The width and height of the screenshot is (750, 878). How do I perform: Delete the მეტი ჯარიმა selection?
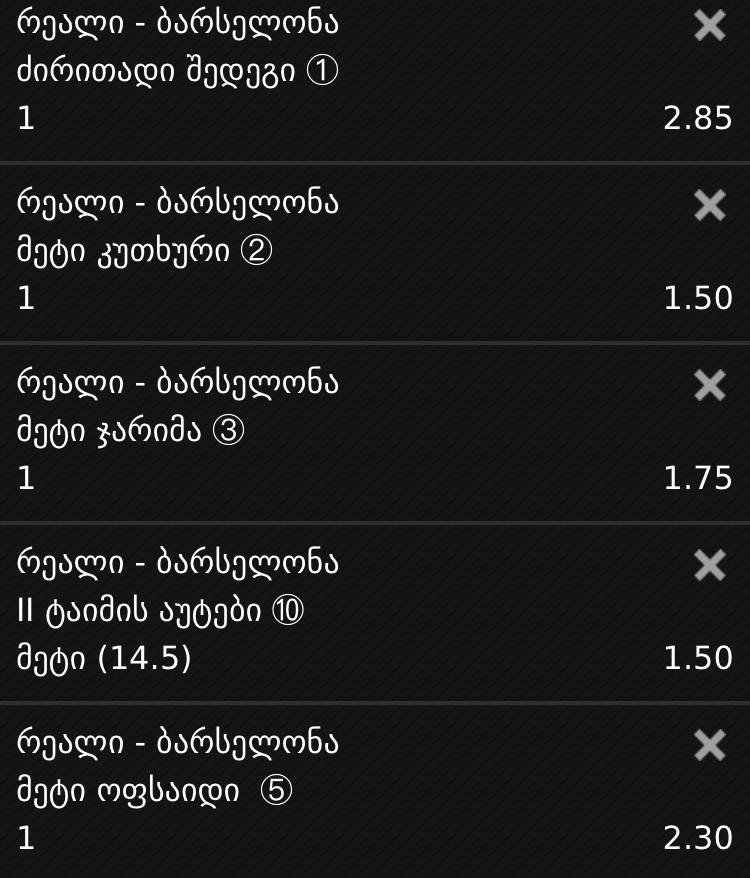click(x=709, y=385)
